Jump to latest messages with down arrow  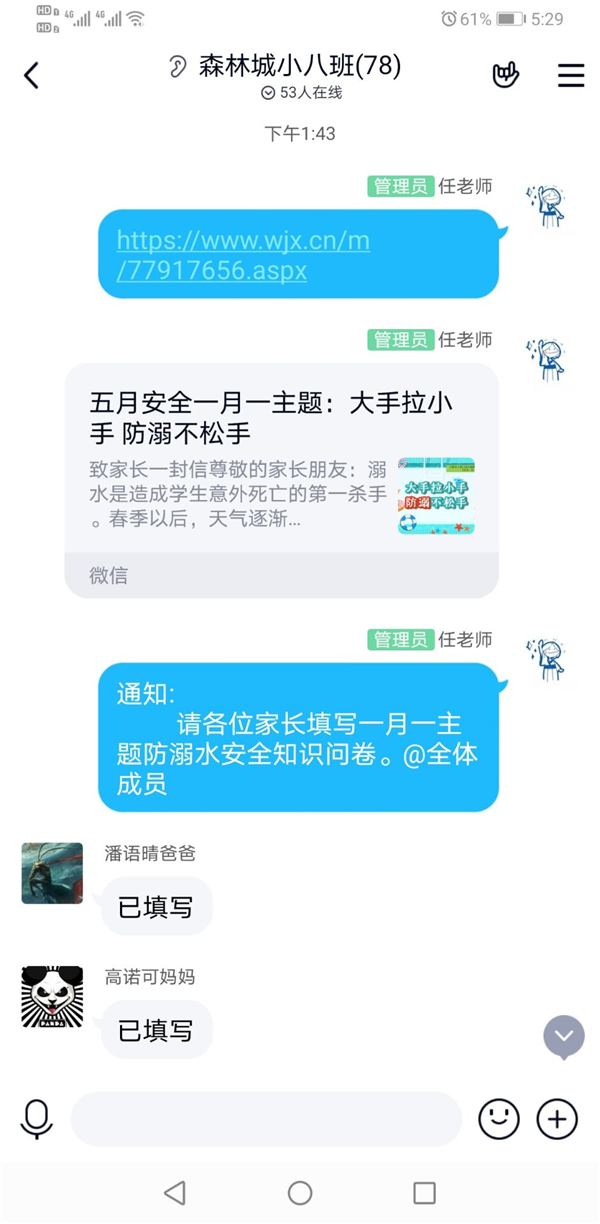pyautogui.click(x=564, y=1036)
